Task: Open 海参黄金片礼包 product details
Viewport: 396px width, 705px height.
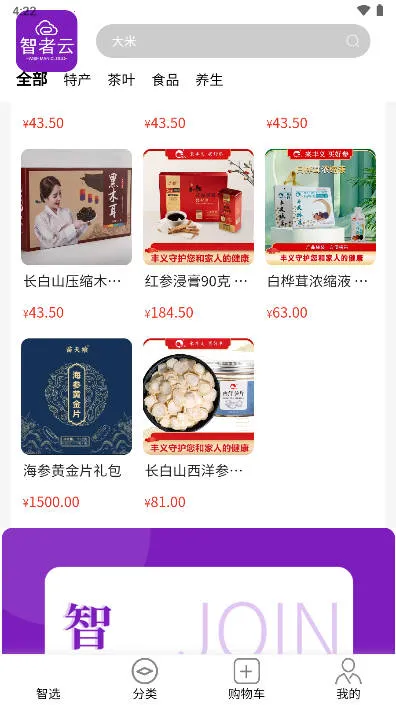Action: (76, 424)
